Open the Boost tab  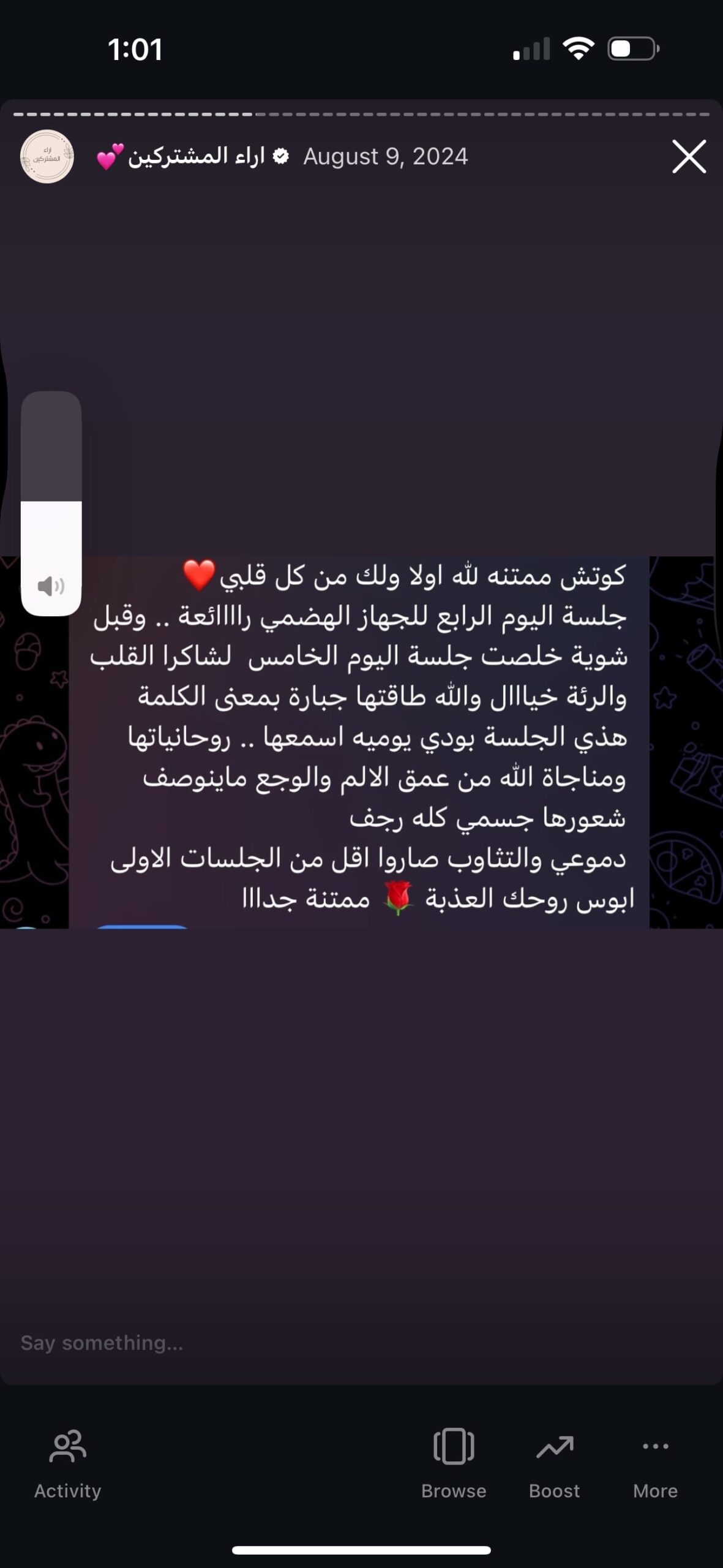pos(554,1464)
